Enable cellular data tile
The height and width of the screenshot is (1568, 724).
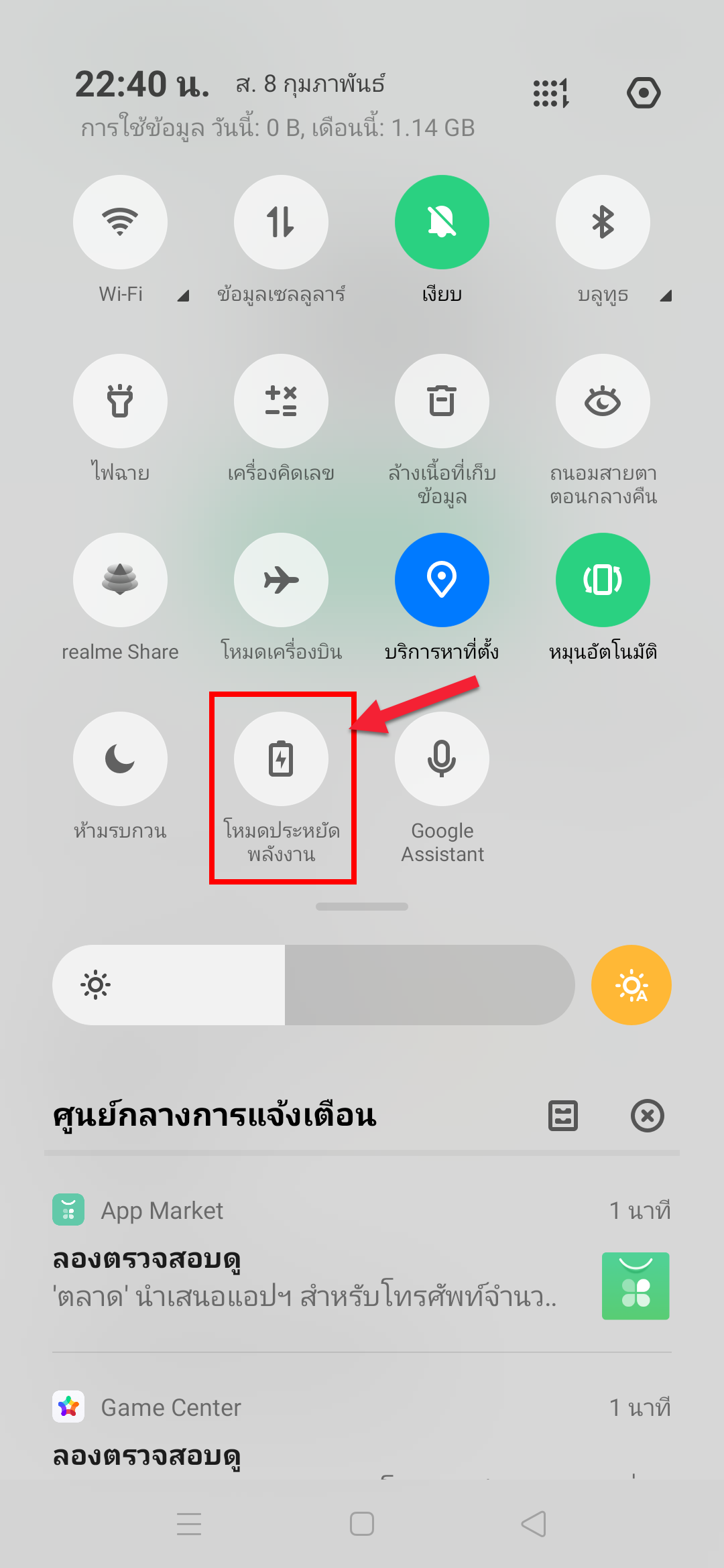pos(281,222)
